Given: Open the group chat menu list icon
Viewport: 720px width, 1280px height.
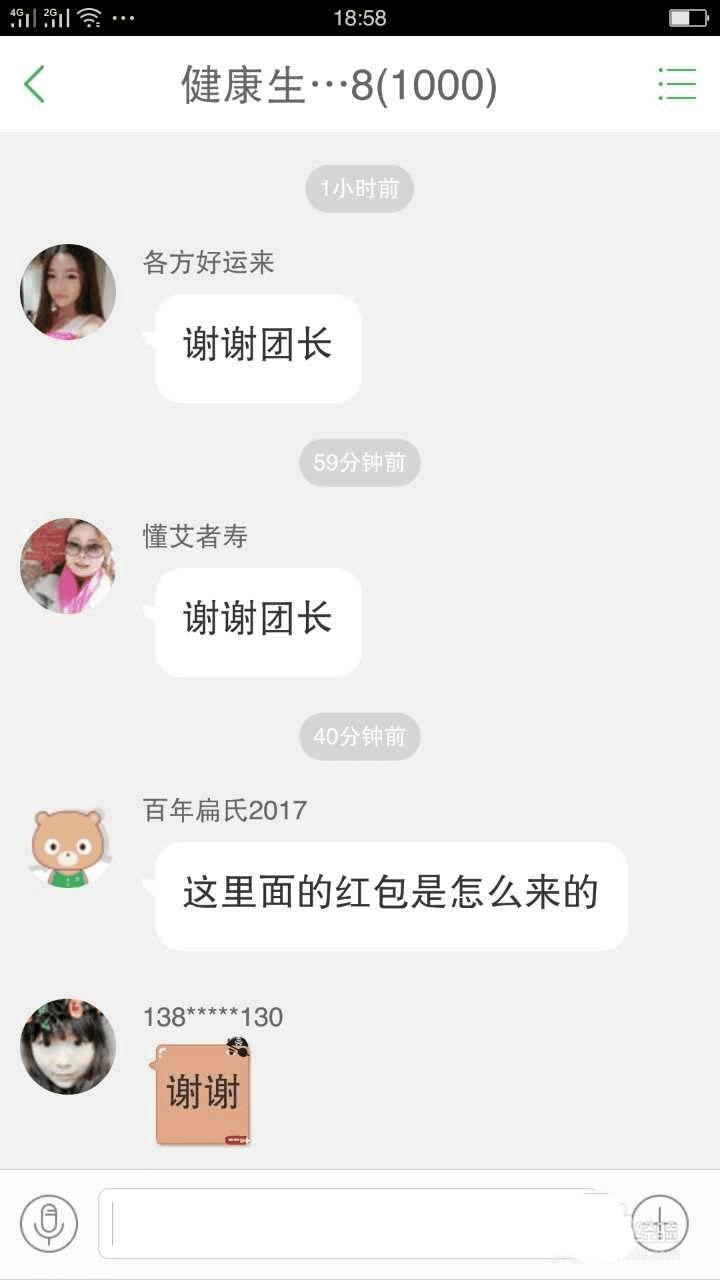Looking at the screenshot, I should pyautogui.click(x=677, y=85).
